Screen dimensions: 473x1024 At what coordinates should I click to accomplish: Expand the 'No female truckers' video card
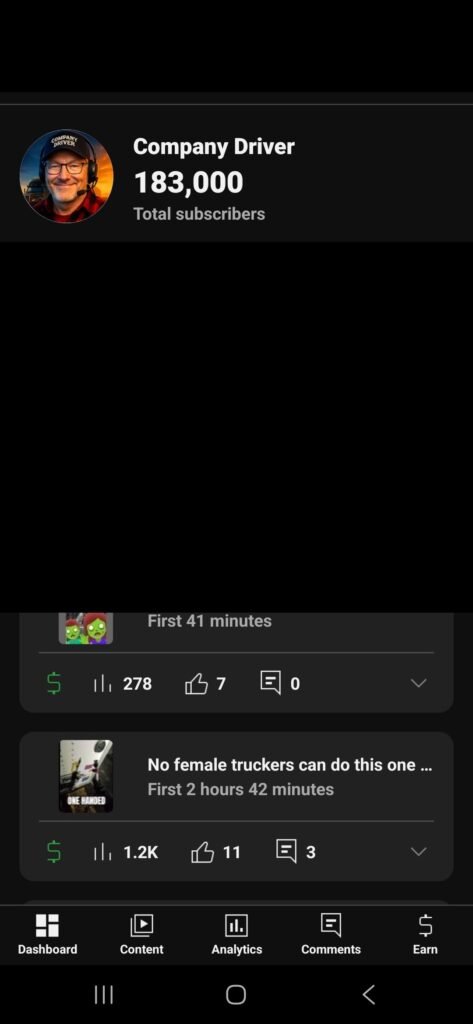[418, 852]
